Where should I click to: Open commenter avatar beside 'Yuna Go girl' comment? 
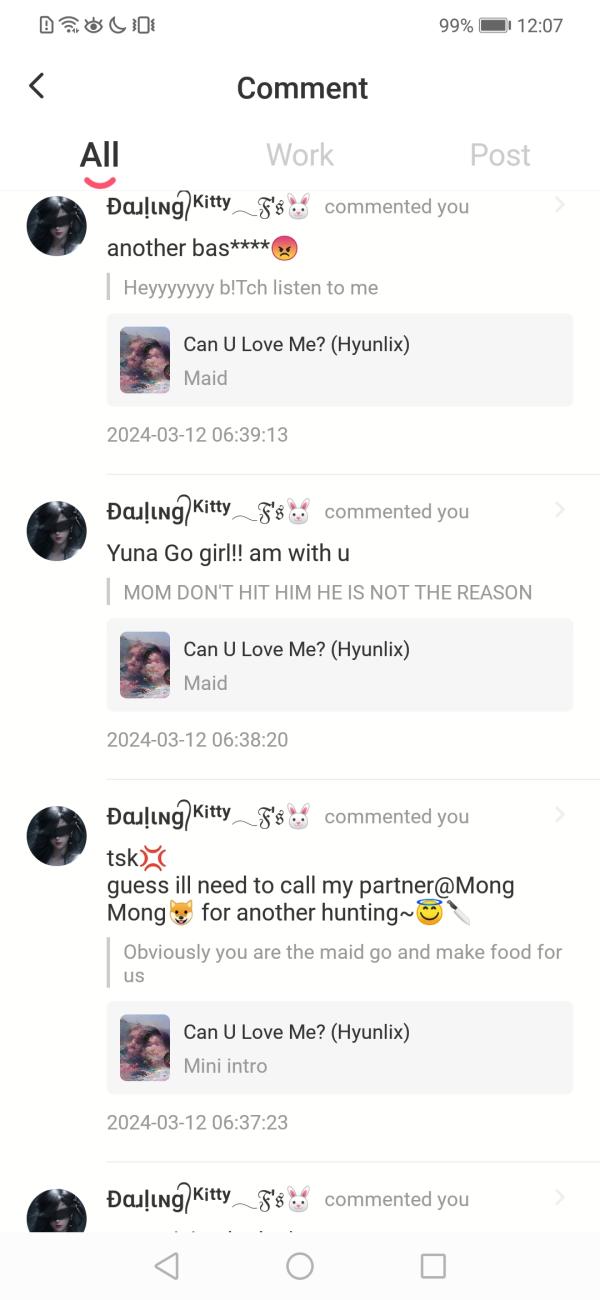56,531
